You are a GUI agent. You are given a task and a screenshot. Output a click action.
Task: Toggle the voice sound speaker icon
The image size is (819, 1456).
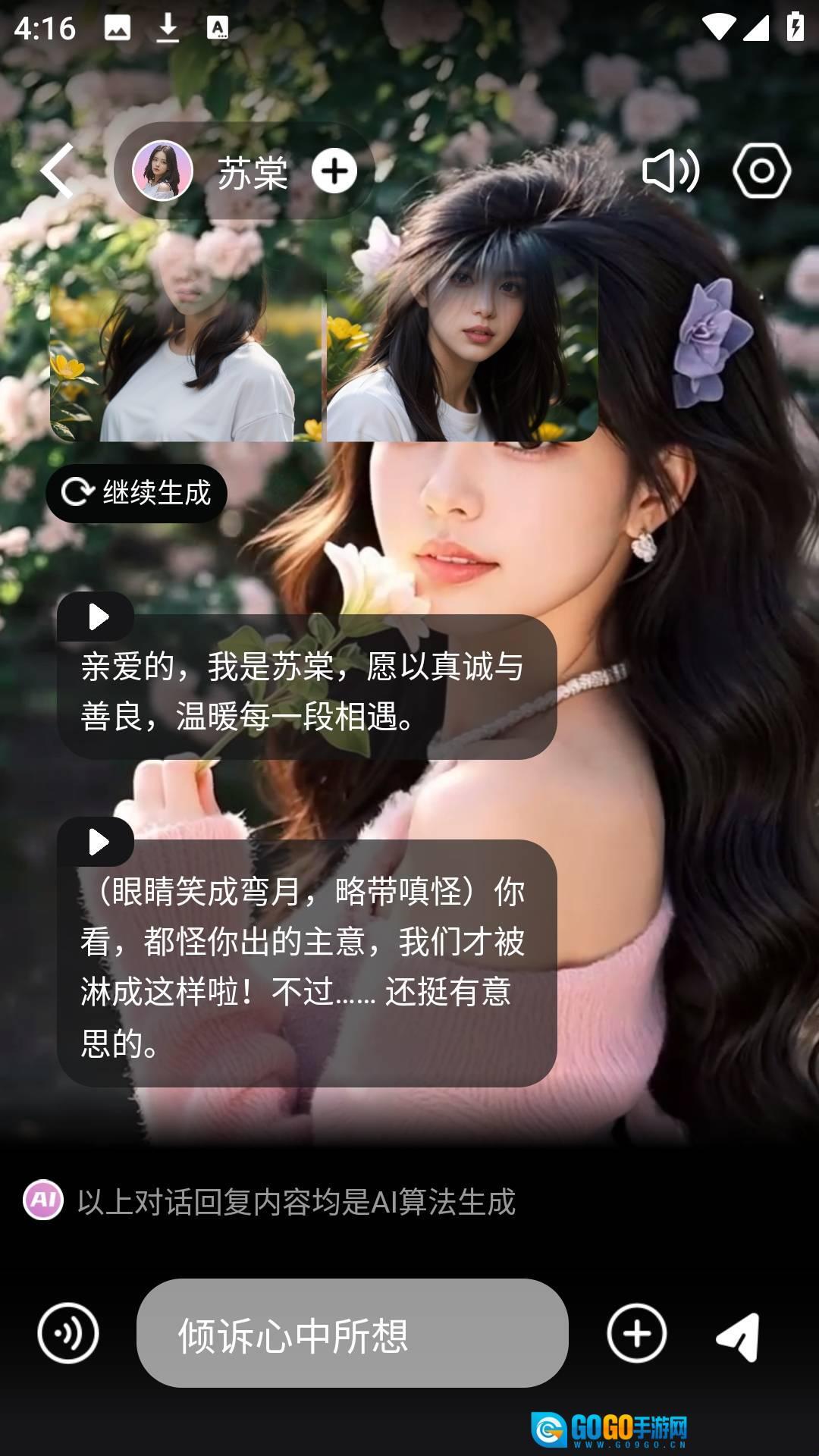point(670,171)
